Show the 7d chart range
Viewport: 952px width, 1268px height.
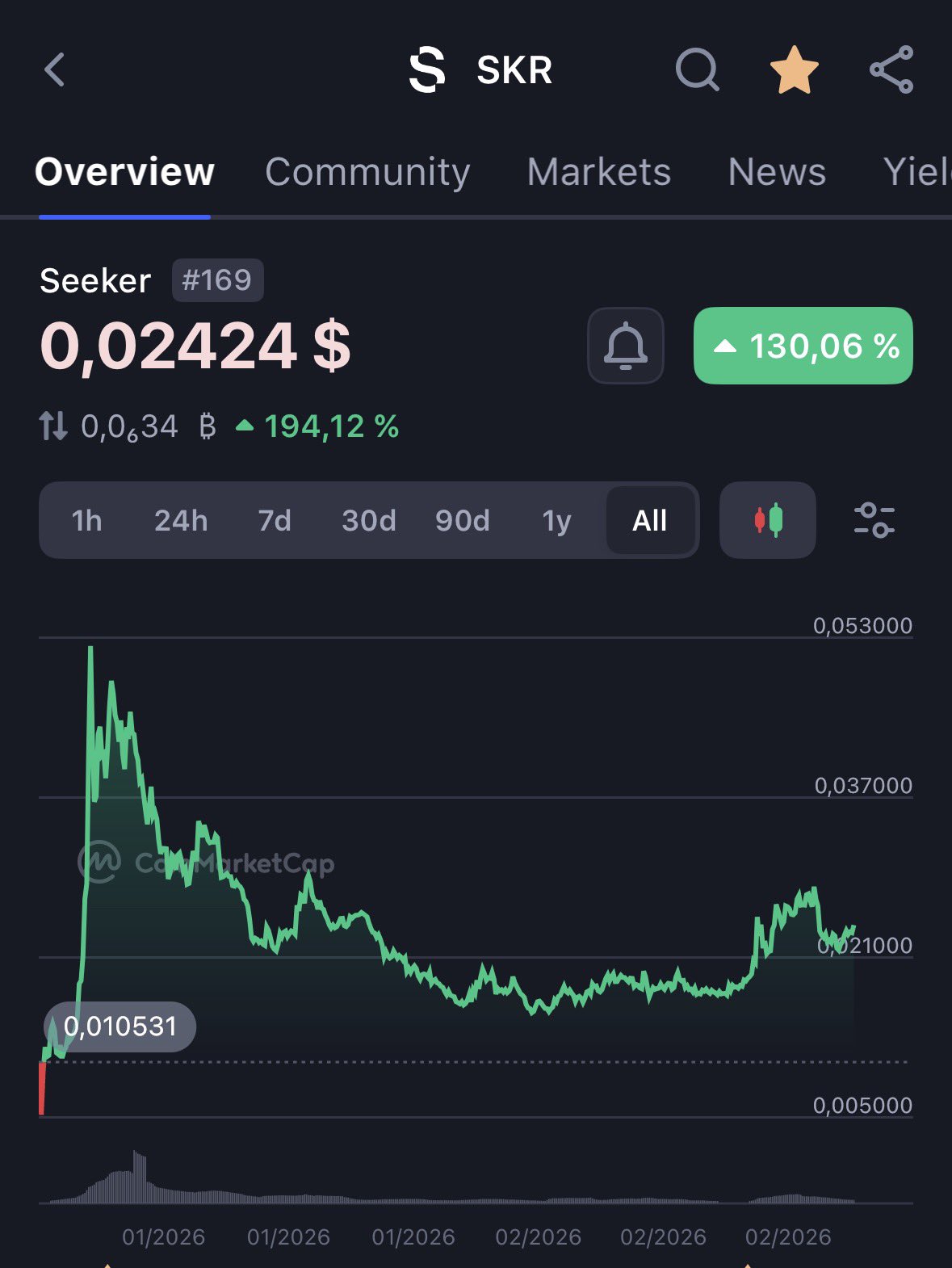275,521
